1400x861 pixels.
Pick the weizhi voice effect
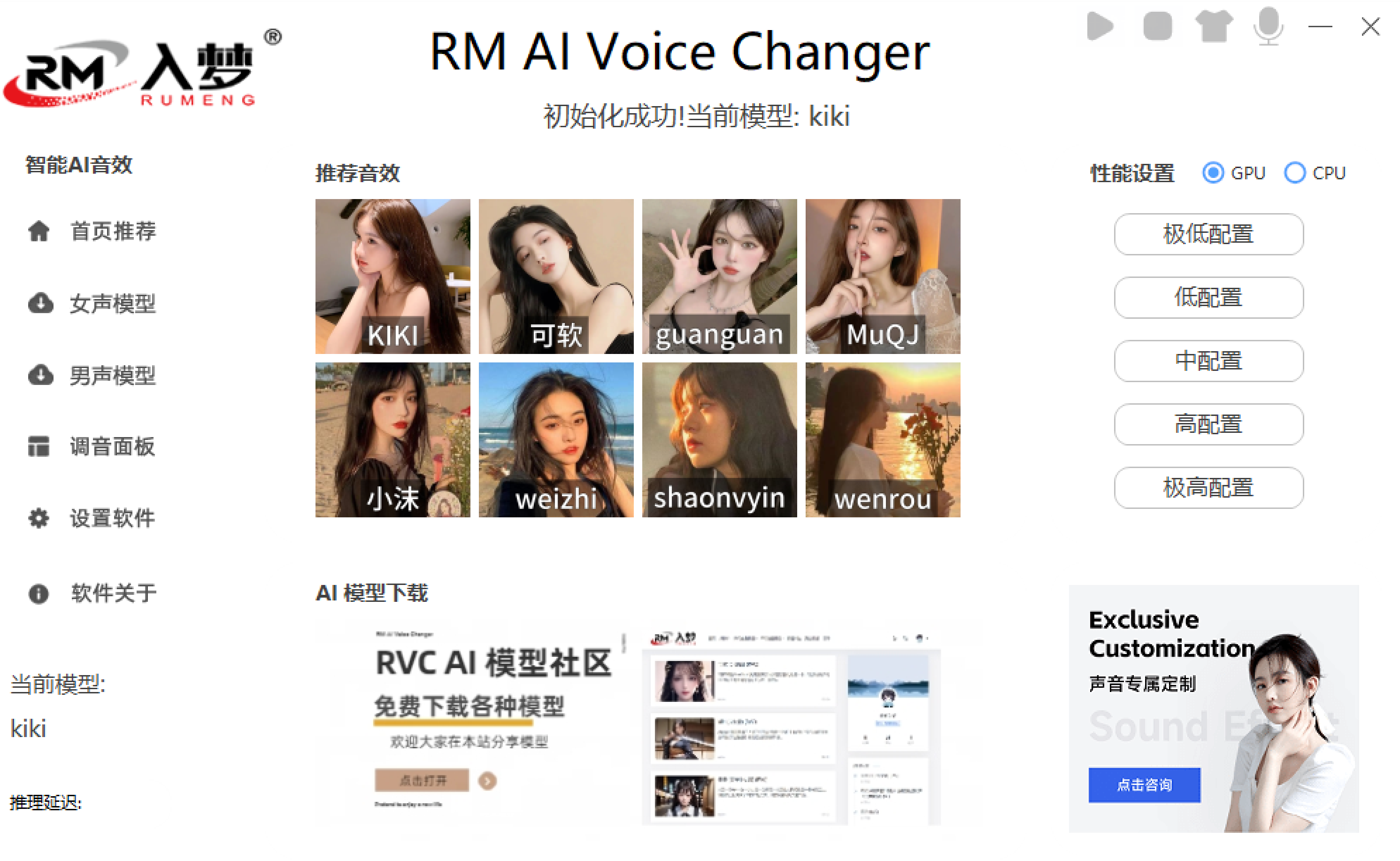(x=556, y=439)
